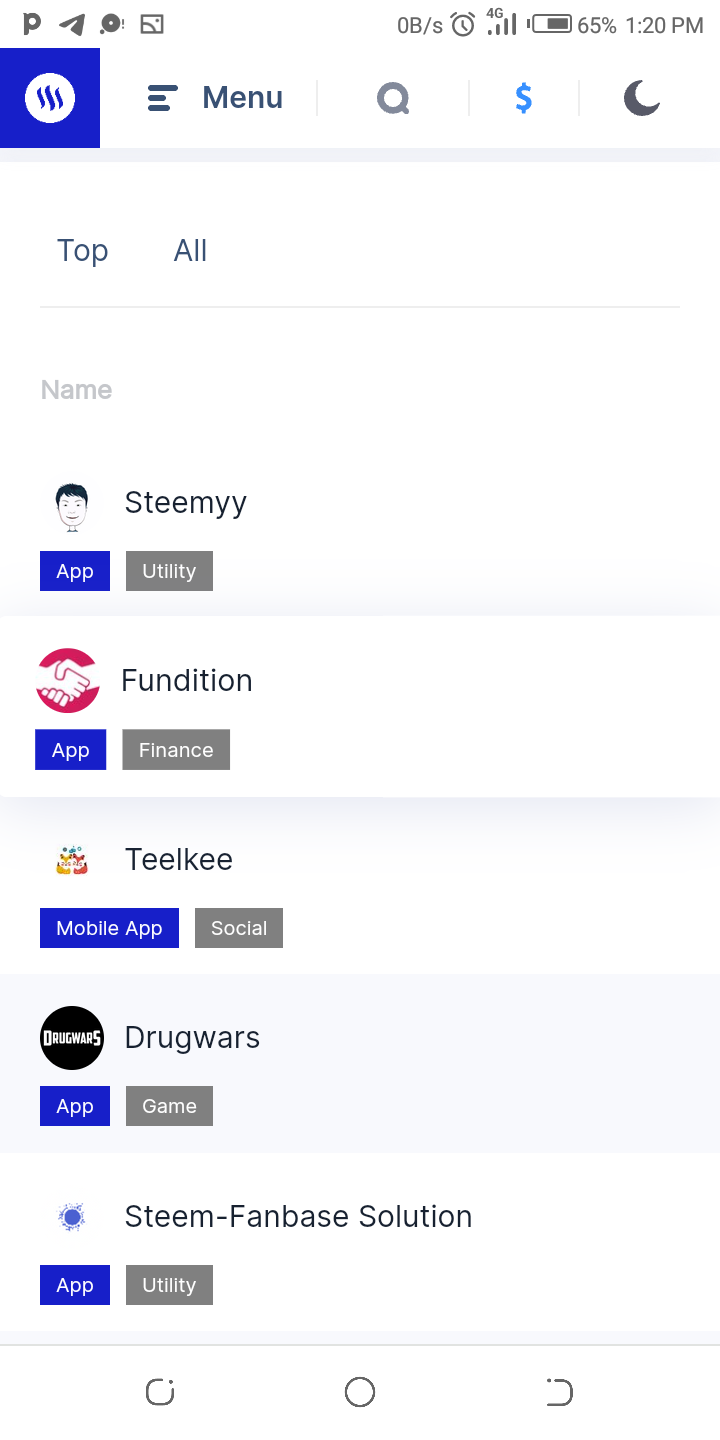Image resolution: width=720 pixels, height=1440 pixels.
Task: Open the Menu drawer
Action: click(x=215, y=98)
